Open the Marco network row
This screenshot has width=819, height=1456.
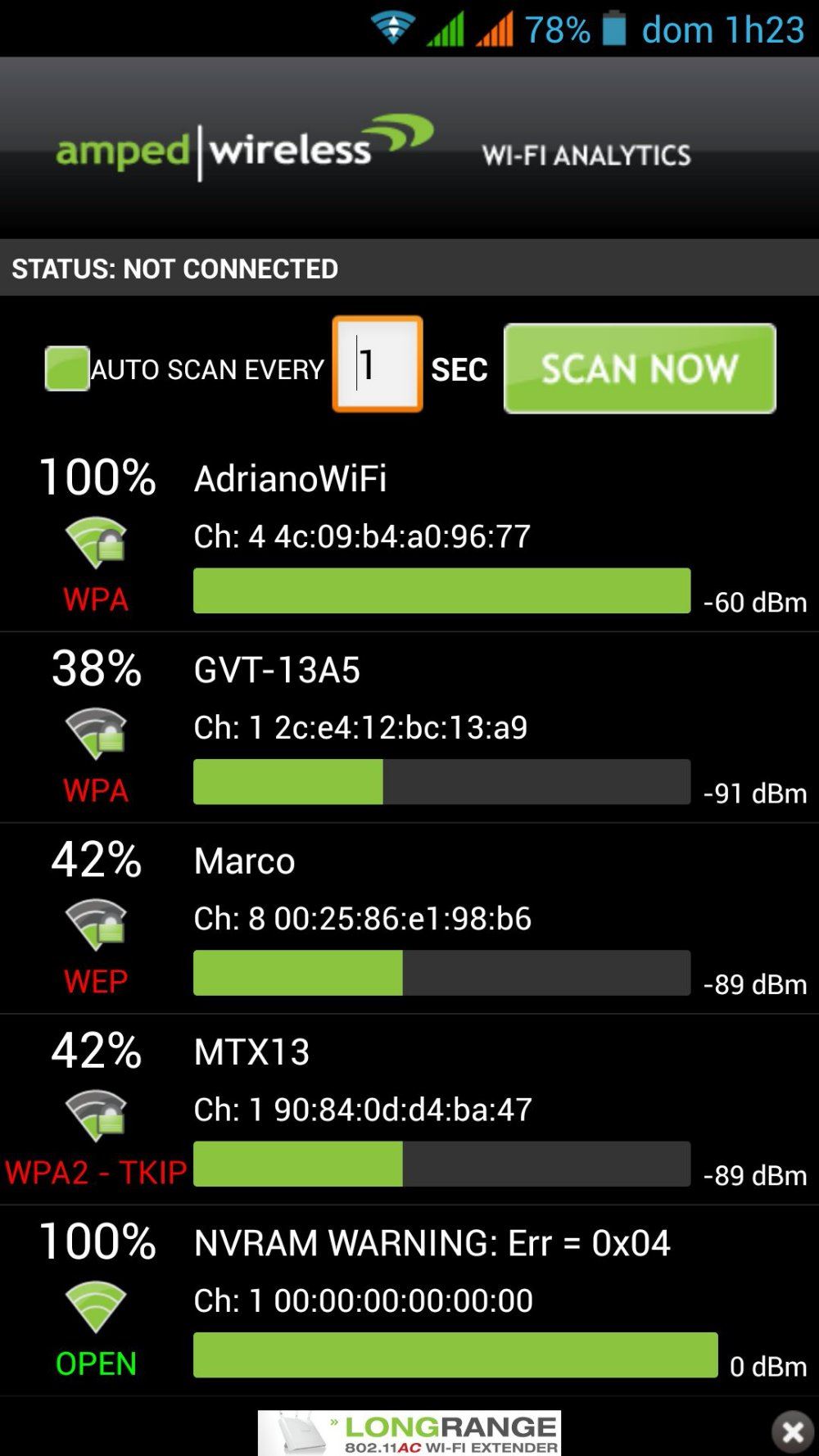pyautogui.click(x=409, y=918)
